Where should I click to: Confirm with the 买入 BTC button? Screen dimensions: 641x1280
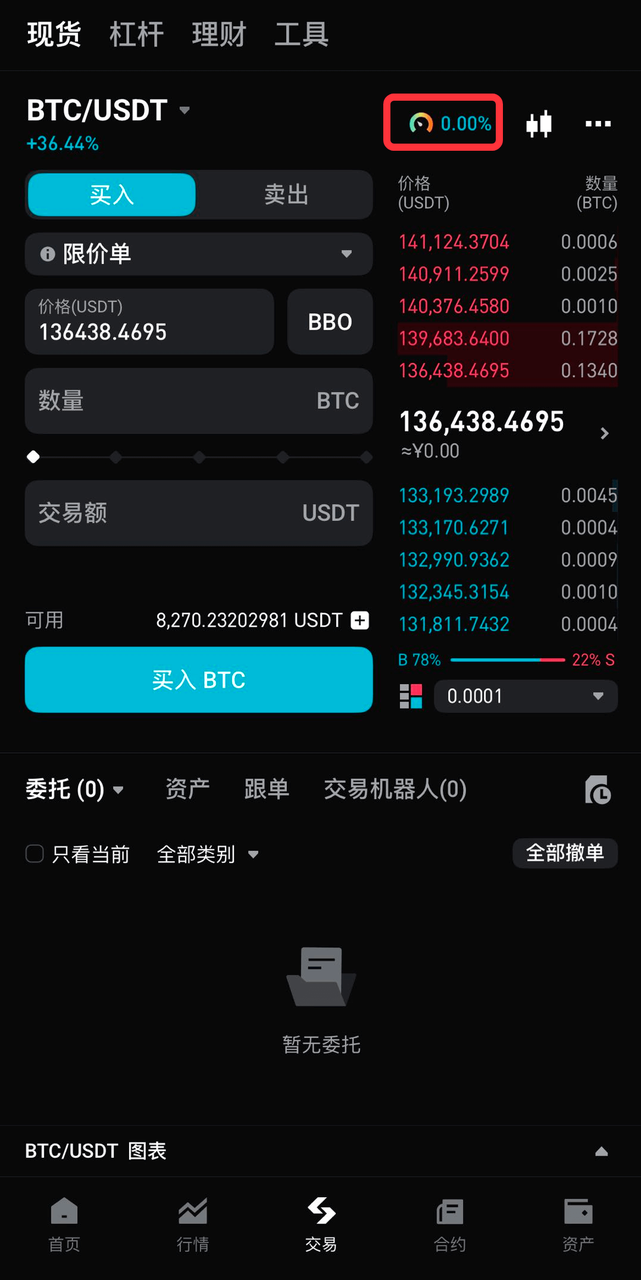pos(198,680)
